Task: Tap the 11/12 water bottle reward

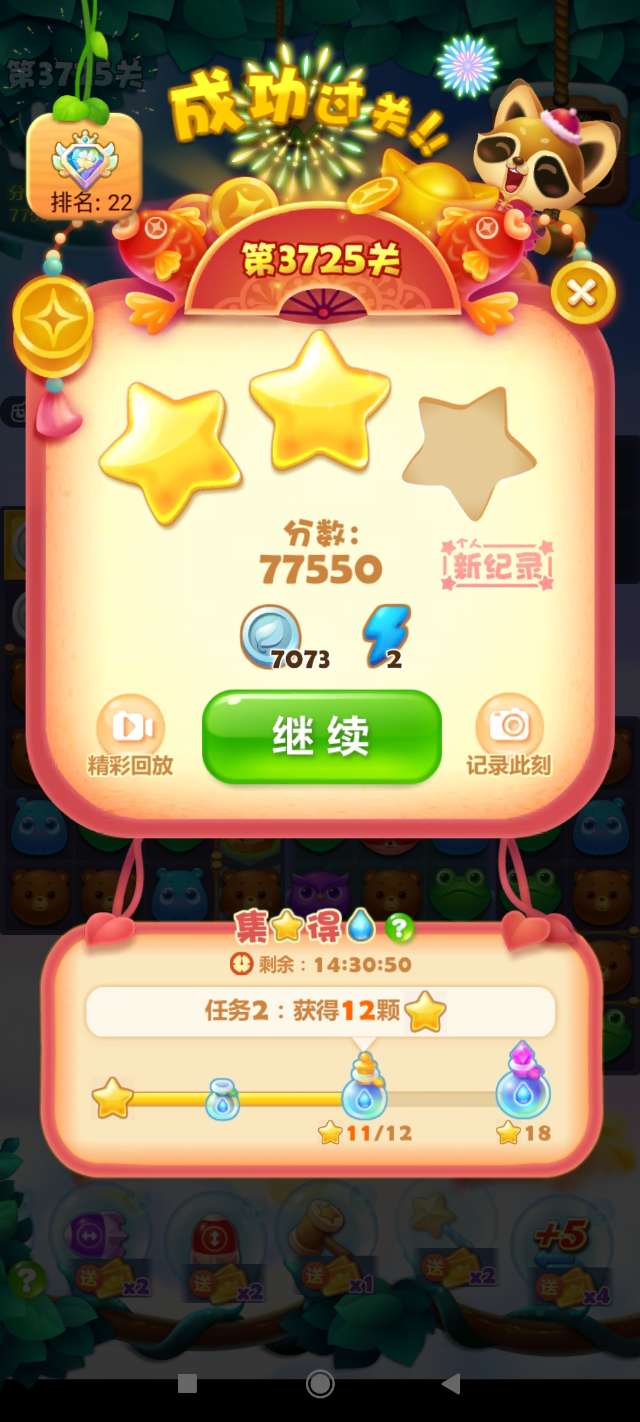Action: tap(364, 1091)
